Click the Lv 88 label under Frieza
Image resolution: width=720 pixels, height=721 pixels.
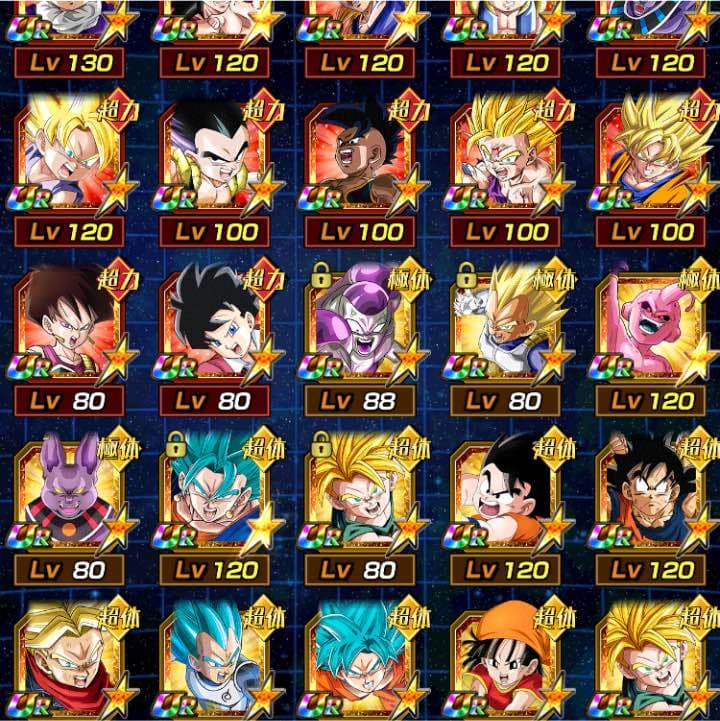[x=360, y=401]
